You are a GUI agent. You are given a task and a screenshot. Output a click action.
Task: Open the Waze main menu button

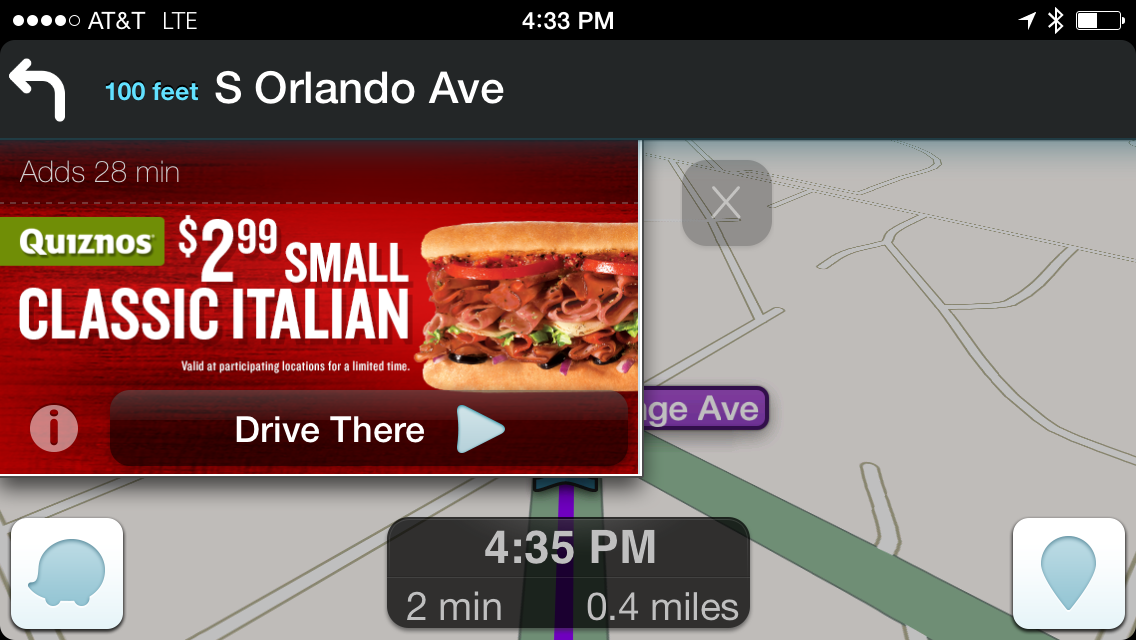tap(67, 574)
